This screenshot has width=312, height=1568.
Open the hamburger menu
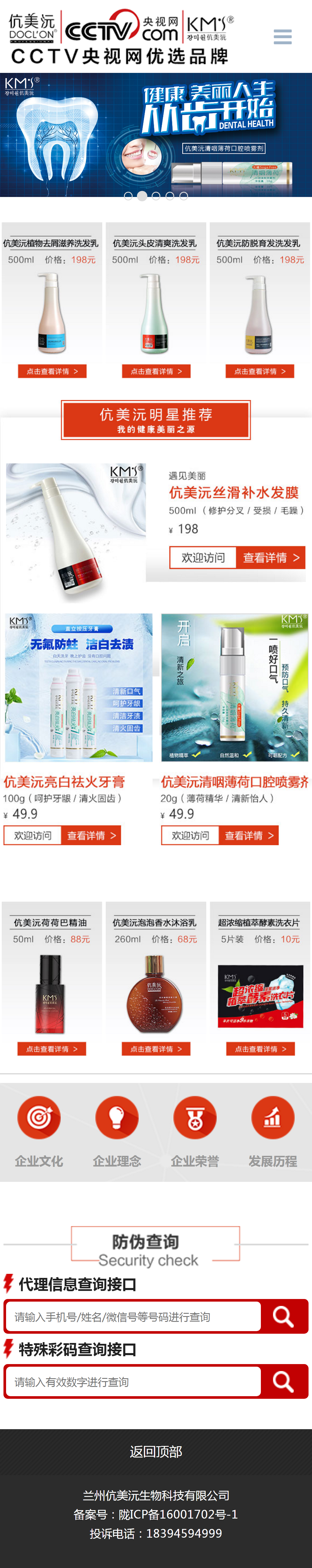(x=282, y=36)
